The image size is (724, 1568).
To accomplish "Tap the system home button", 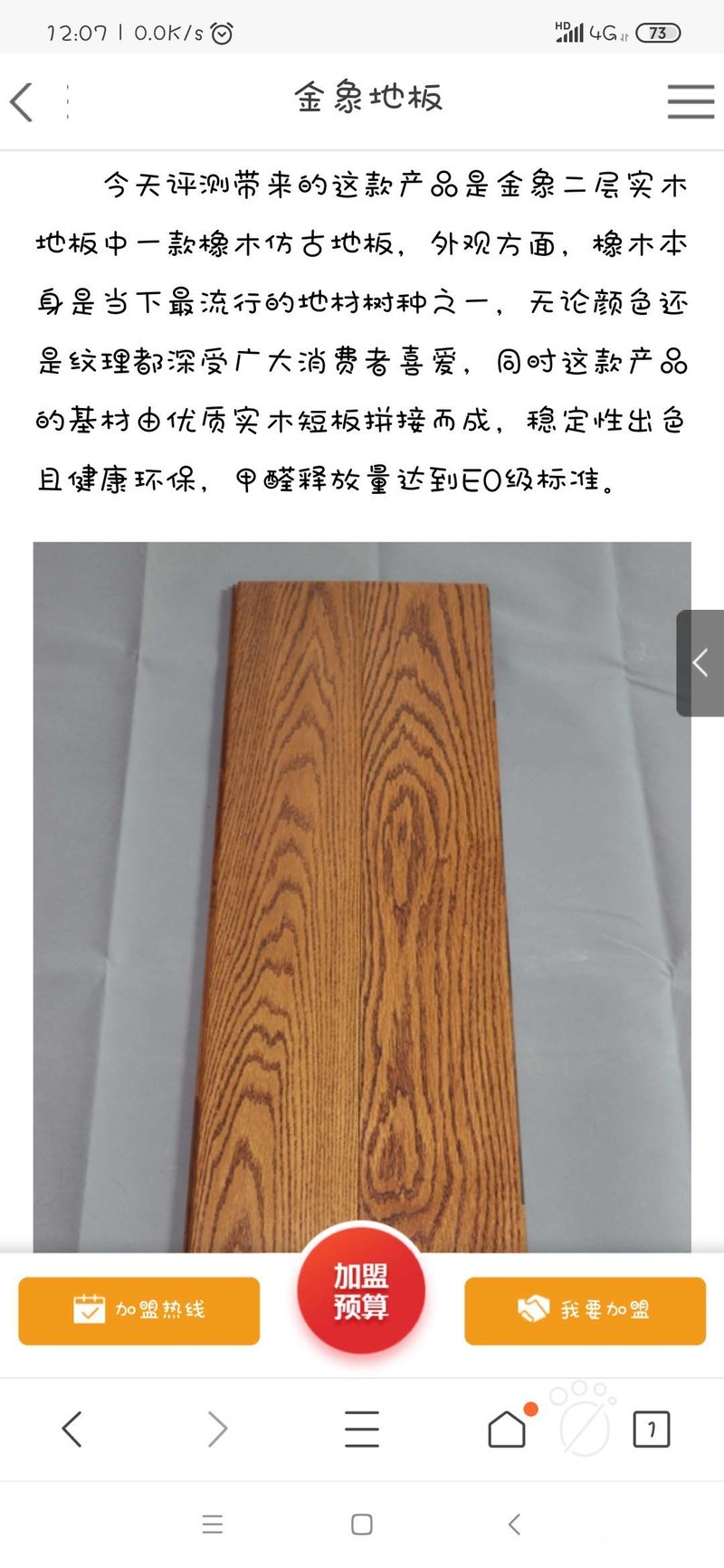I will 362,1525.
